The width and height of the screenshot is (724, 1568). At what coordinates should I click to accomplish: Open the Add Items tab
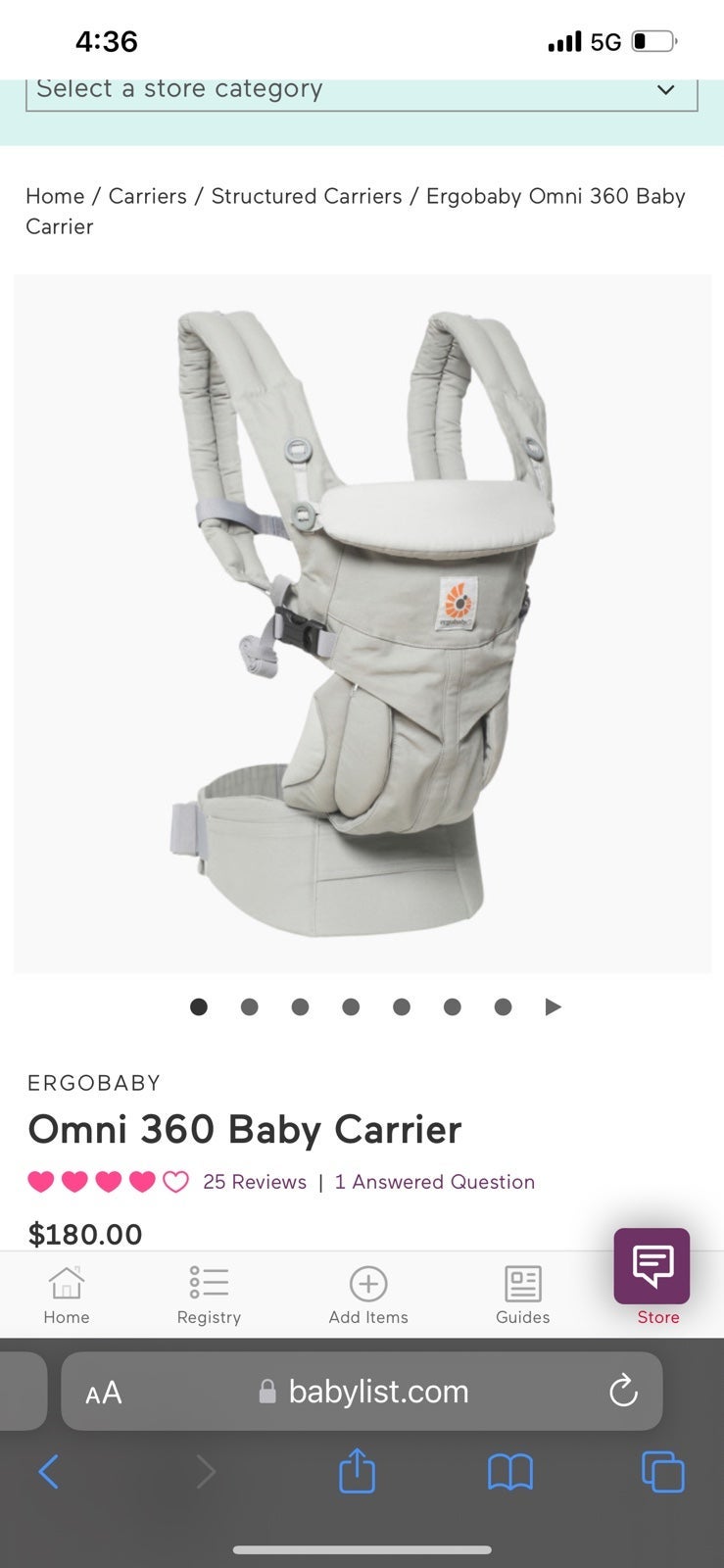(368, 1295)
